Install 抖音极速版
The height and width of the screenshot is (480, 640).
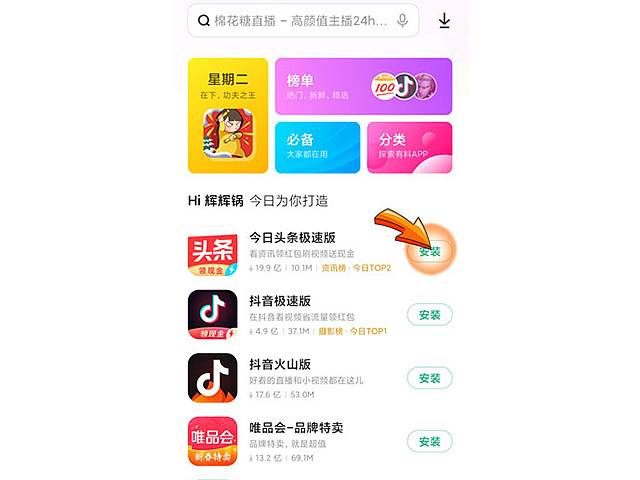(430, 315)
